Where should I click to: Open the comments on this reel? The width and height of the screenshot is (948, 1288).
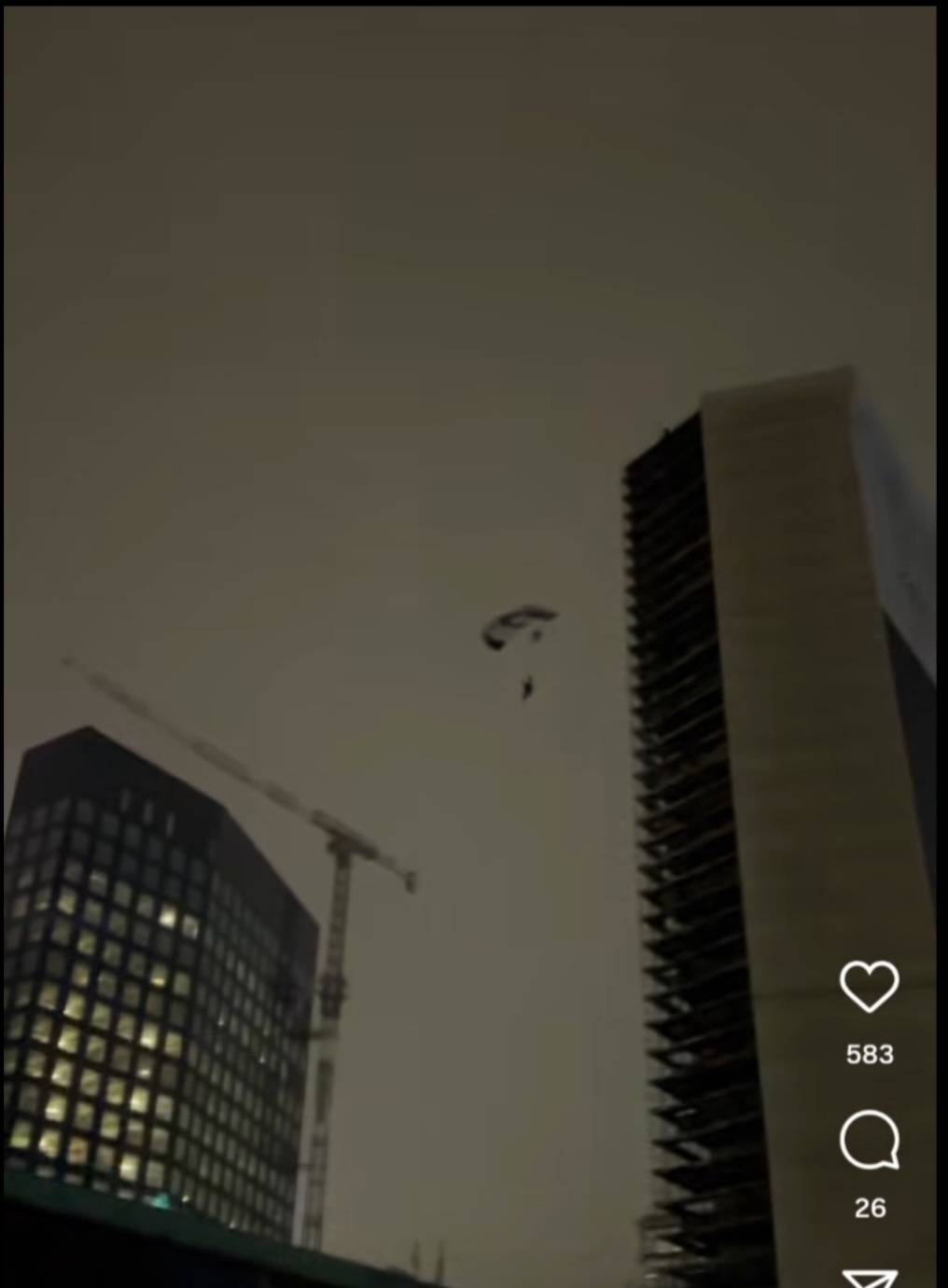point(869,1140)
